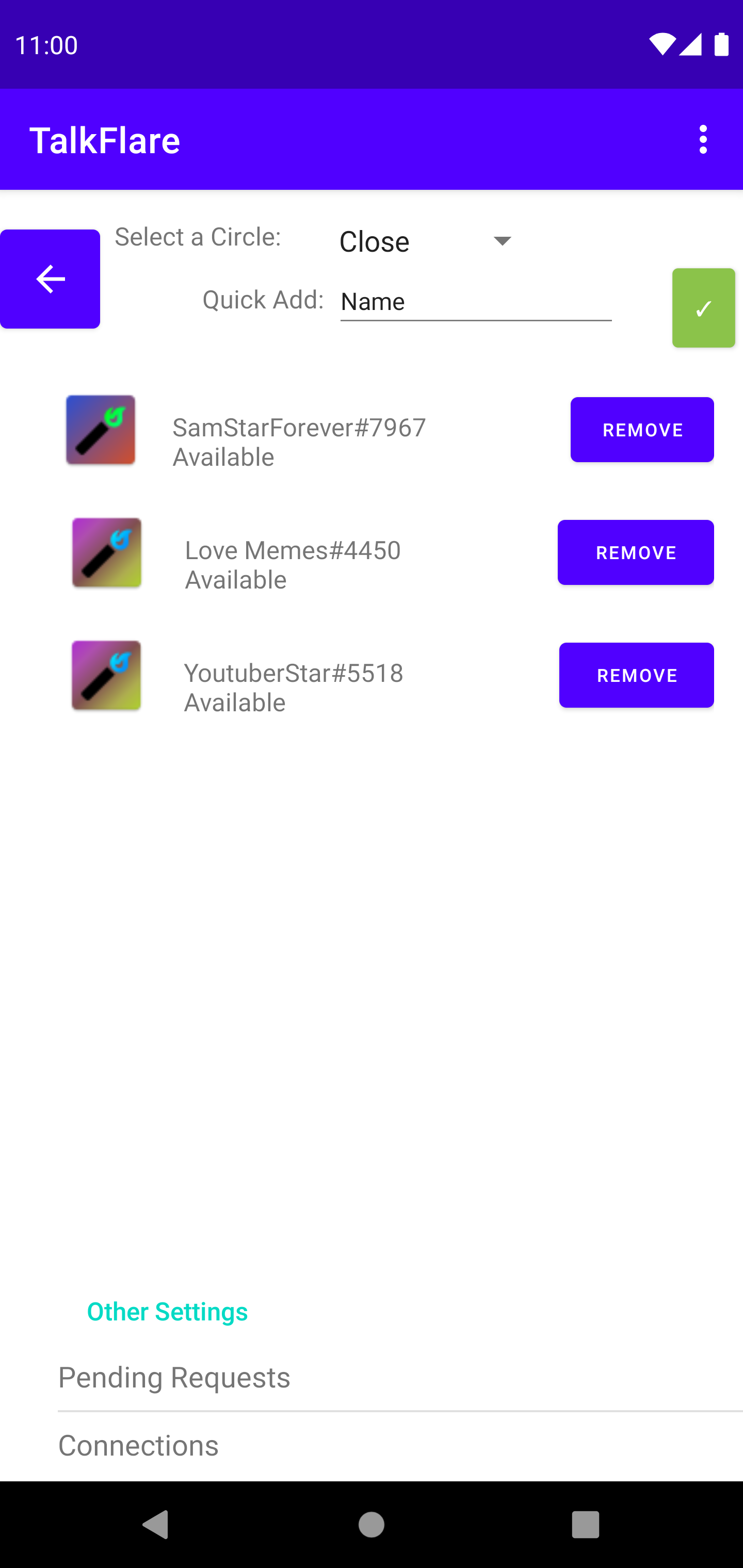
Task: Remove Love Memes#4450 from the circle
Action: [635, 553]
